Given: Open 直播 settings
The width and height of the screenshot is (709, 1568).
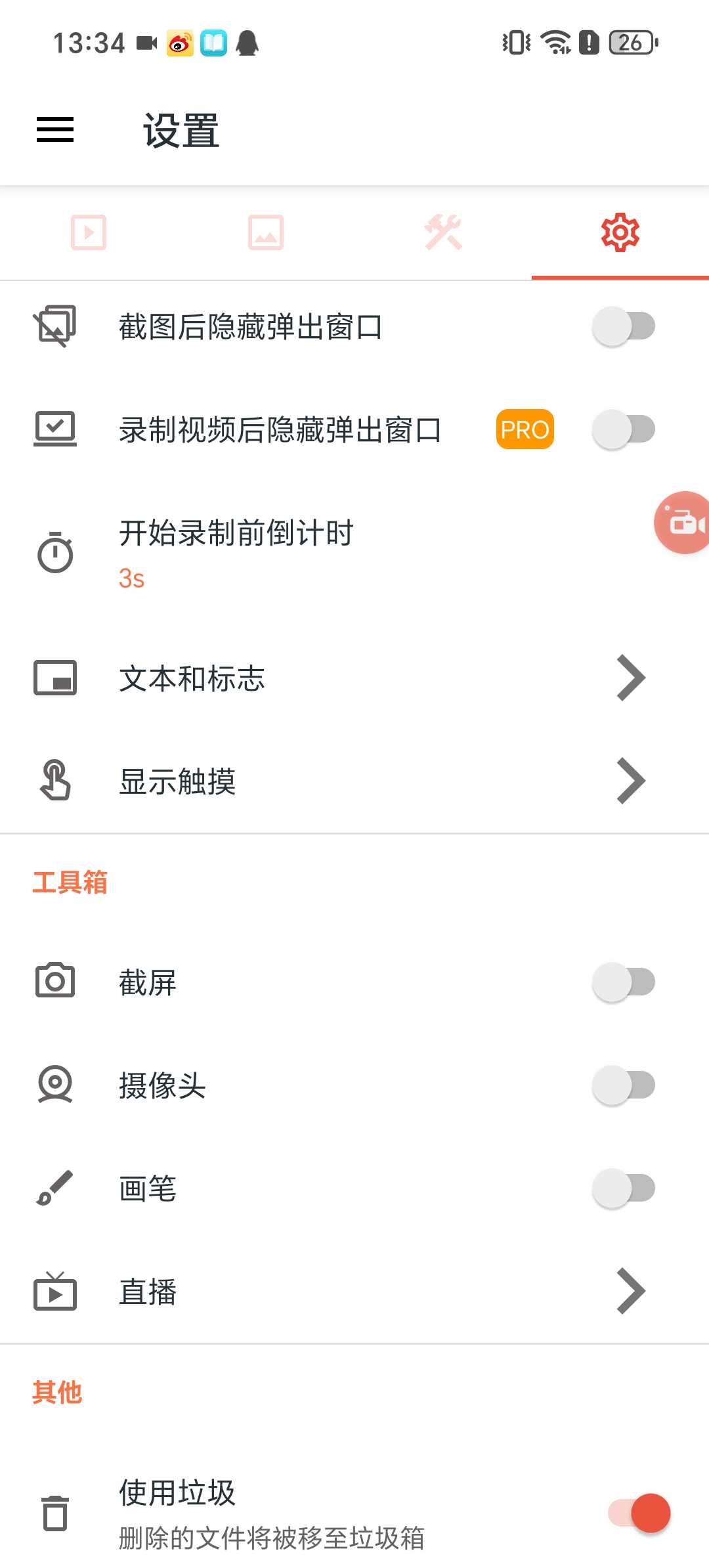Looking at the screenshot, I should [354, 1292].
